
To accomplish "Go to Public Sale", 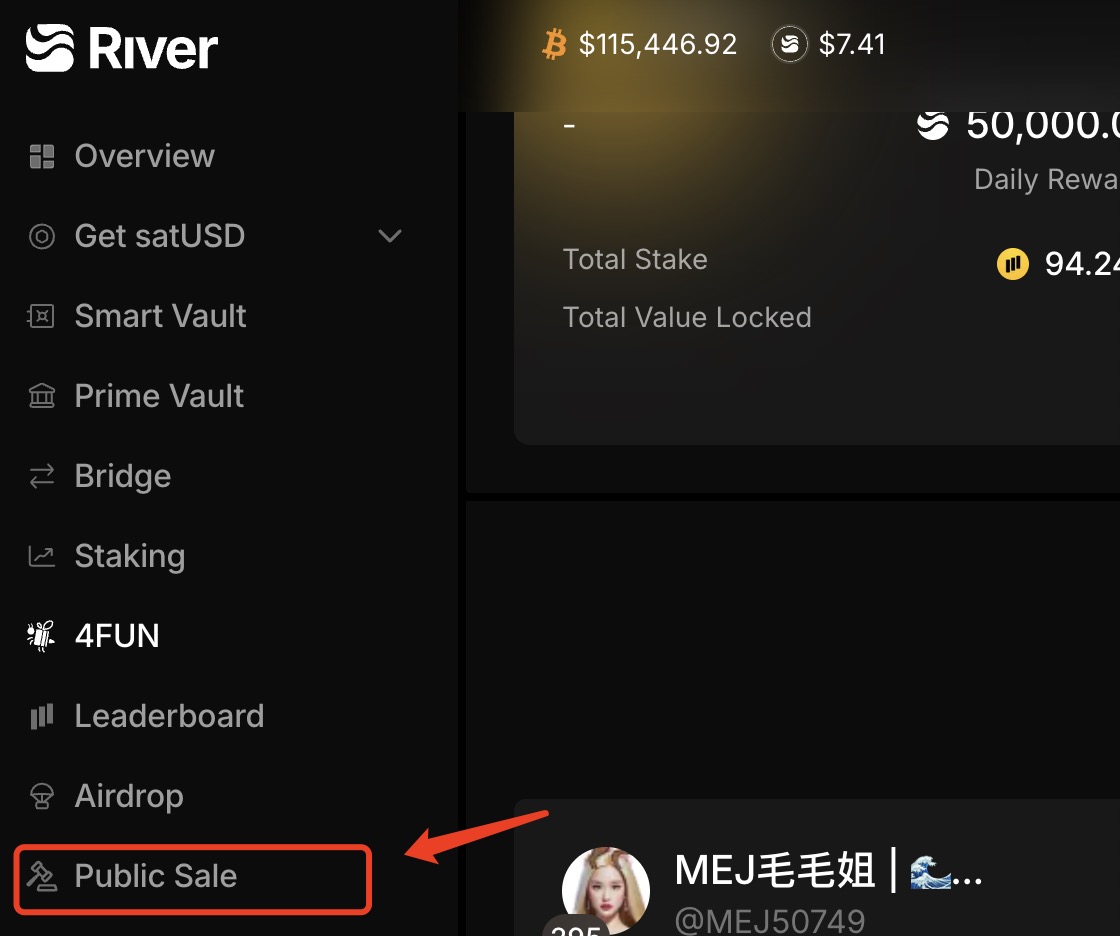I will 155,876.
